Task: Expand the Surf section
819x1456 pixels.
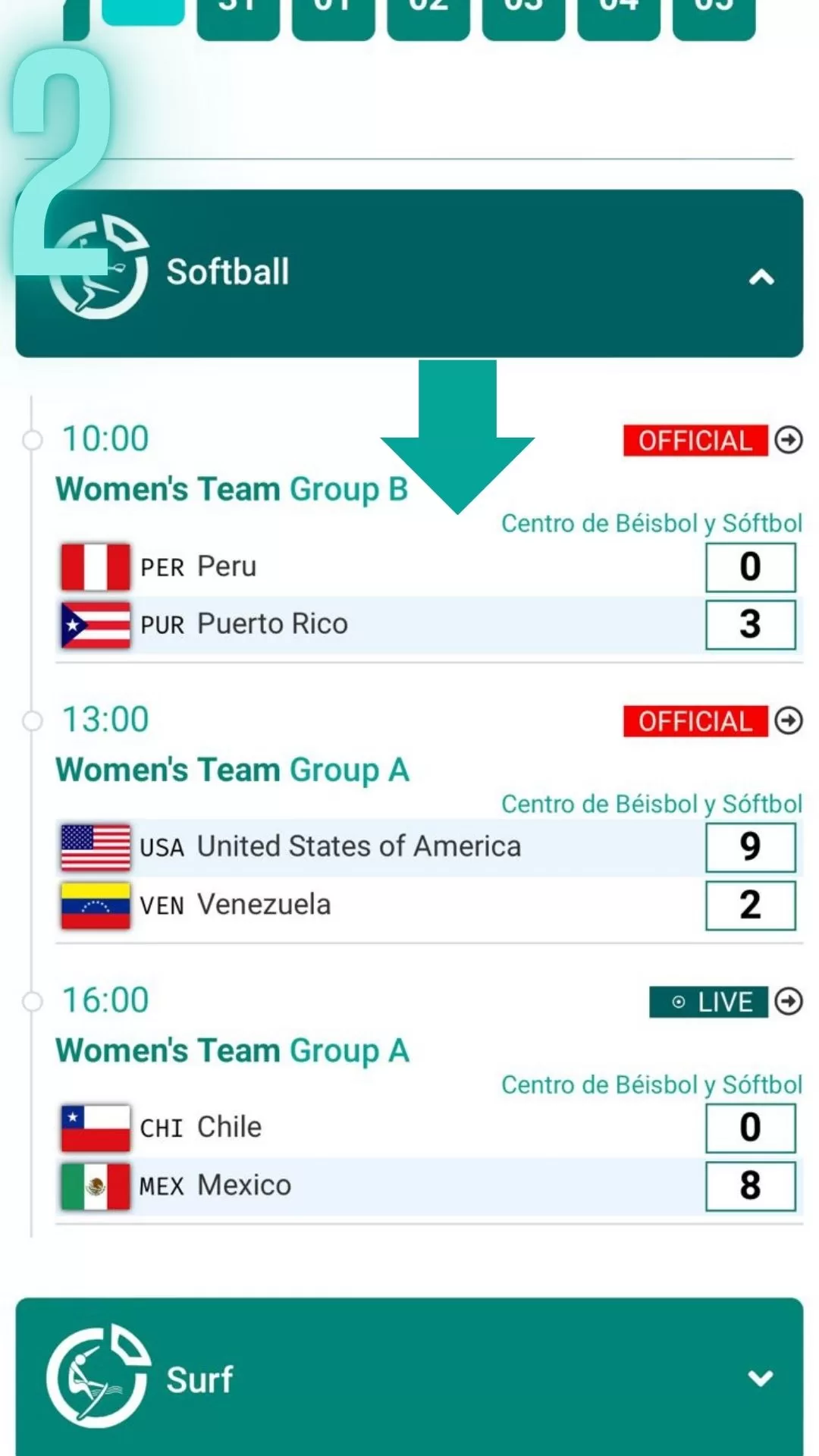Action: coord(758,1379)
